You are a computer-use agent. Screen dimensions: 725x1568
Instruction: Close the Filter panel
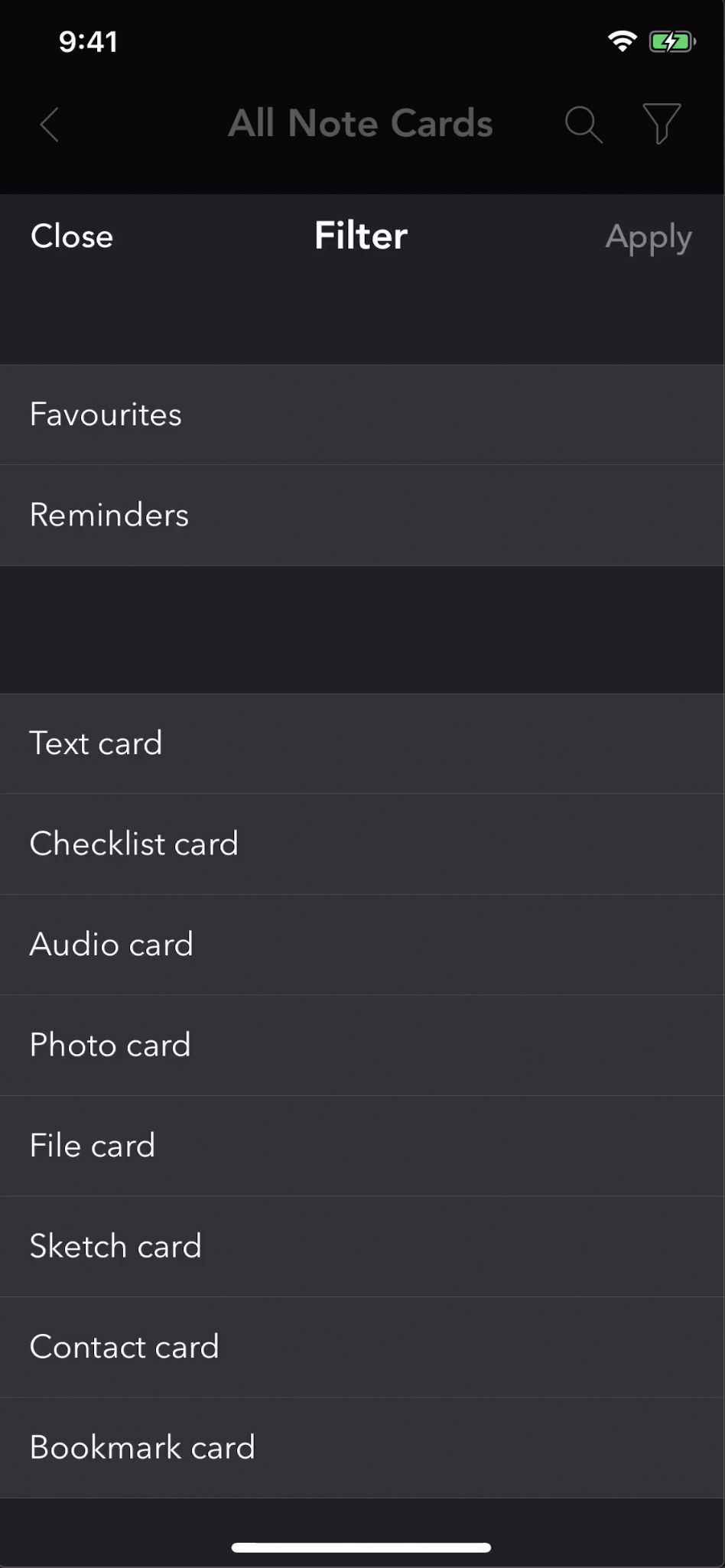click(x=71, y=236)
